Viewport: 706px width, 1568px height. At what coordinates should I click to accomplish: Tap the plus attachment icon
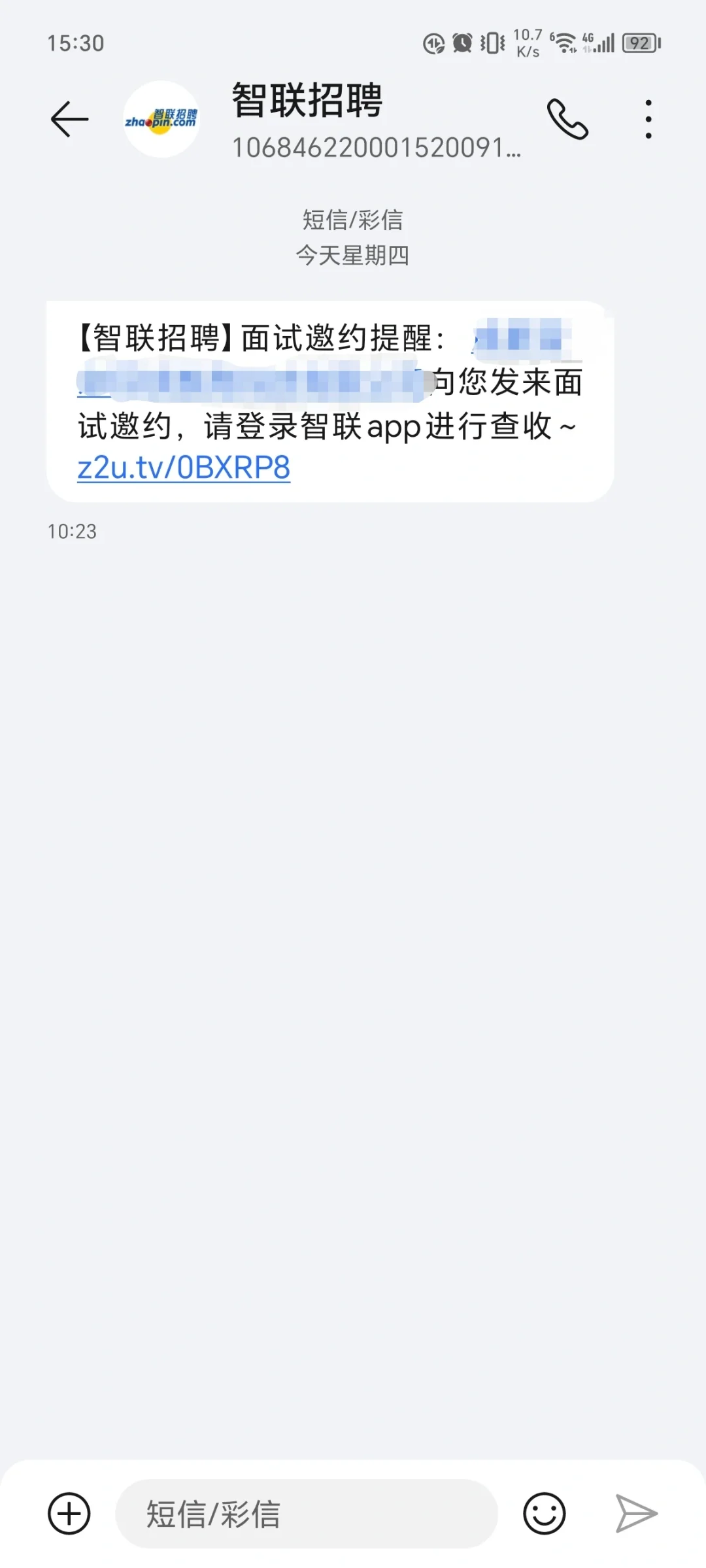(69, 1513)
